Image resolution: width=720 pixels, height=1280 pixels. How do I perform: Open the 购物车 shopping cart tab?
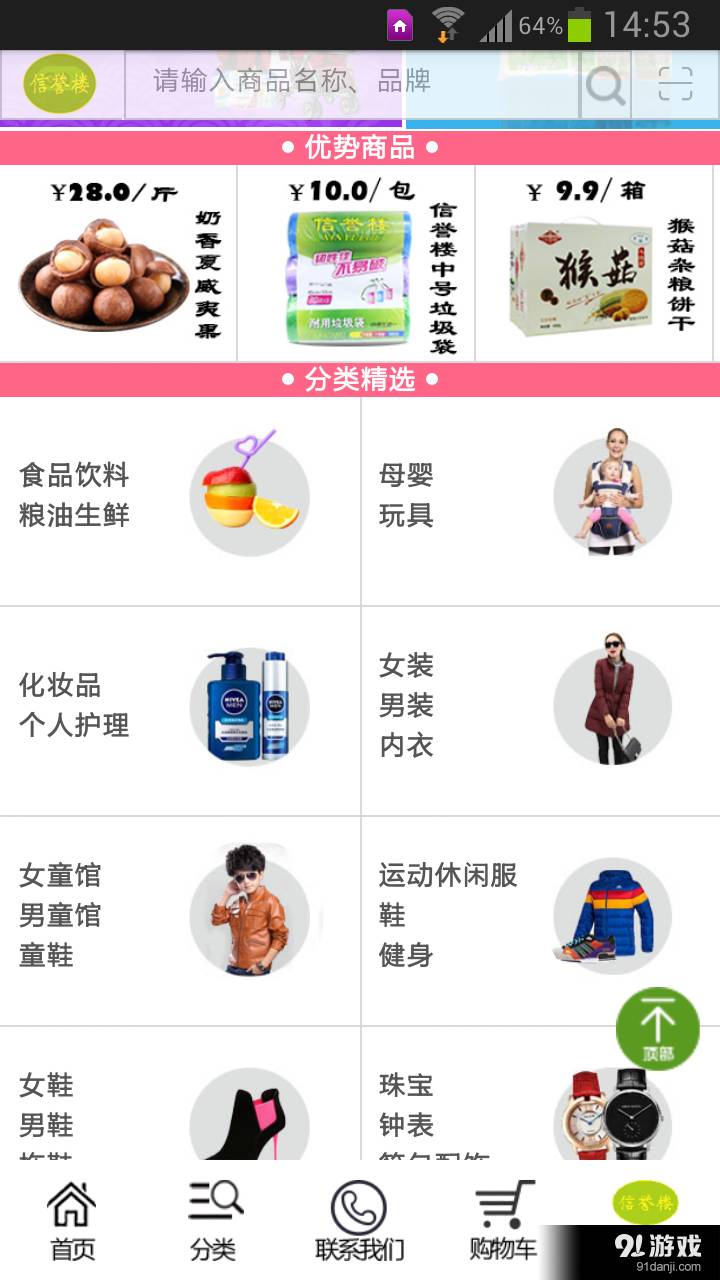[x=503, y=1221]
